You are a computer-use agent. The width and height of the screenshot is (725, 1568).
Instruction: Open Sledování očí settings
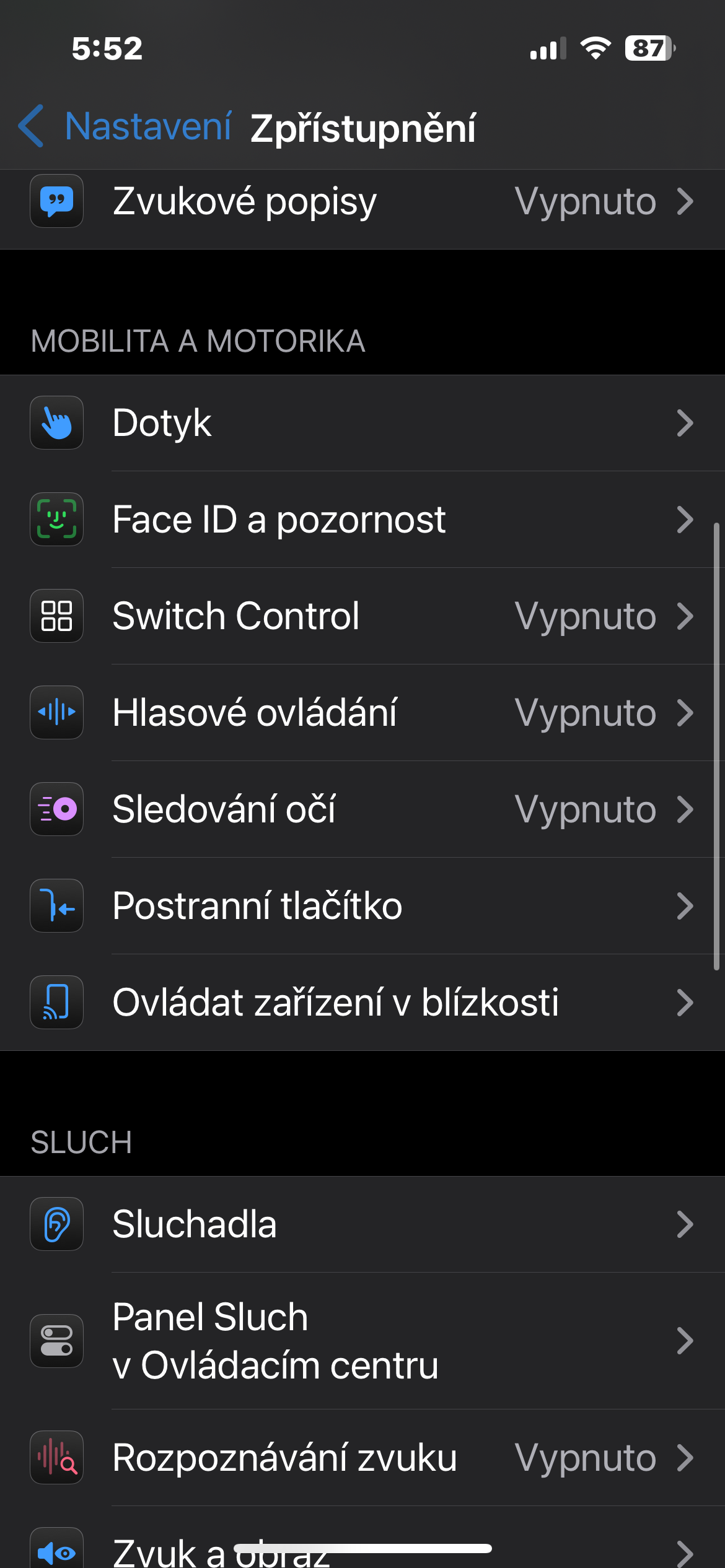[x=362, y=809]
